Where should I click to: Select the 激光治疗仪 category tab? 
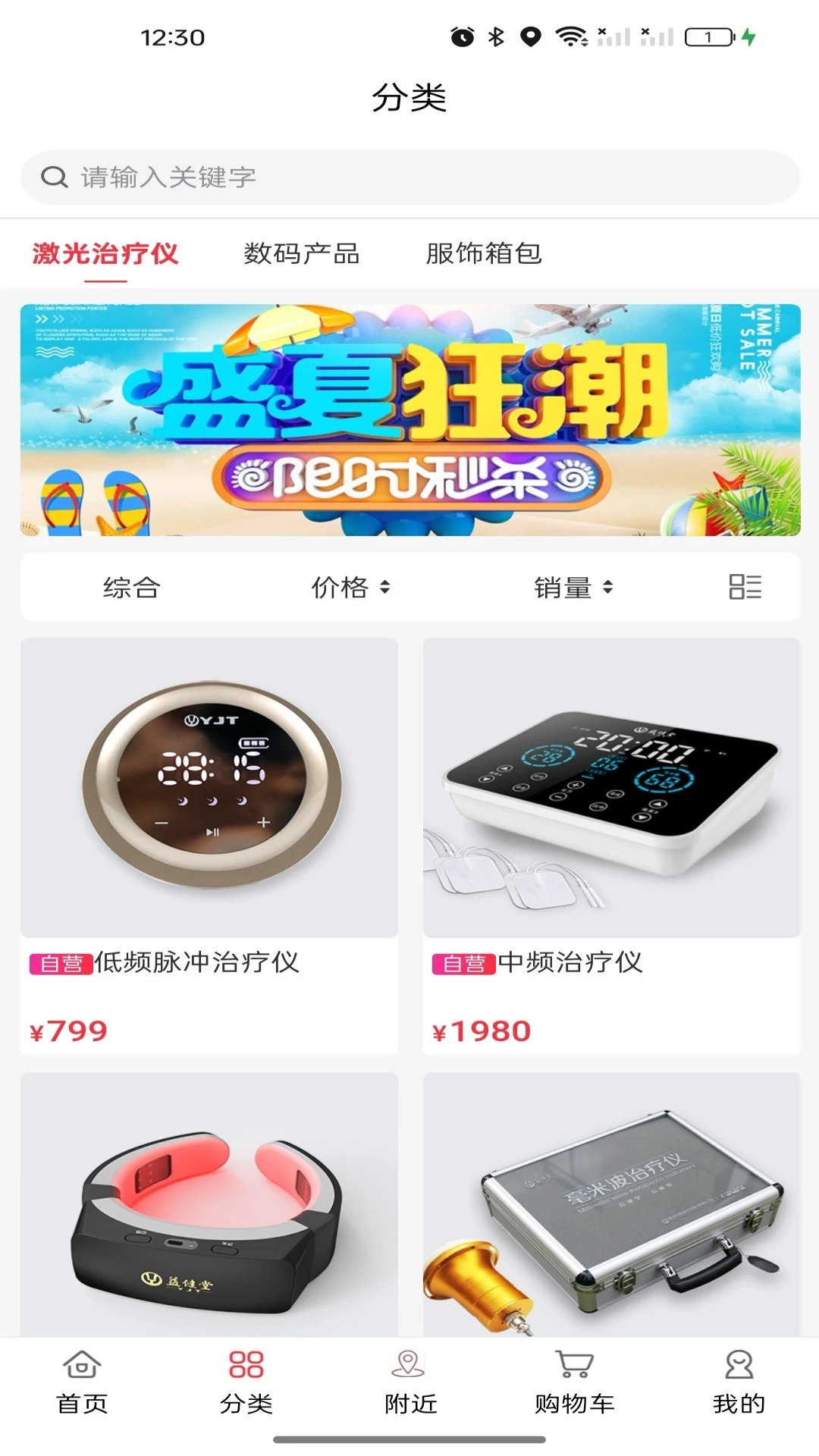[x=105, y=253]
